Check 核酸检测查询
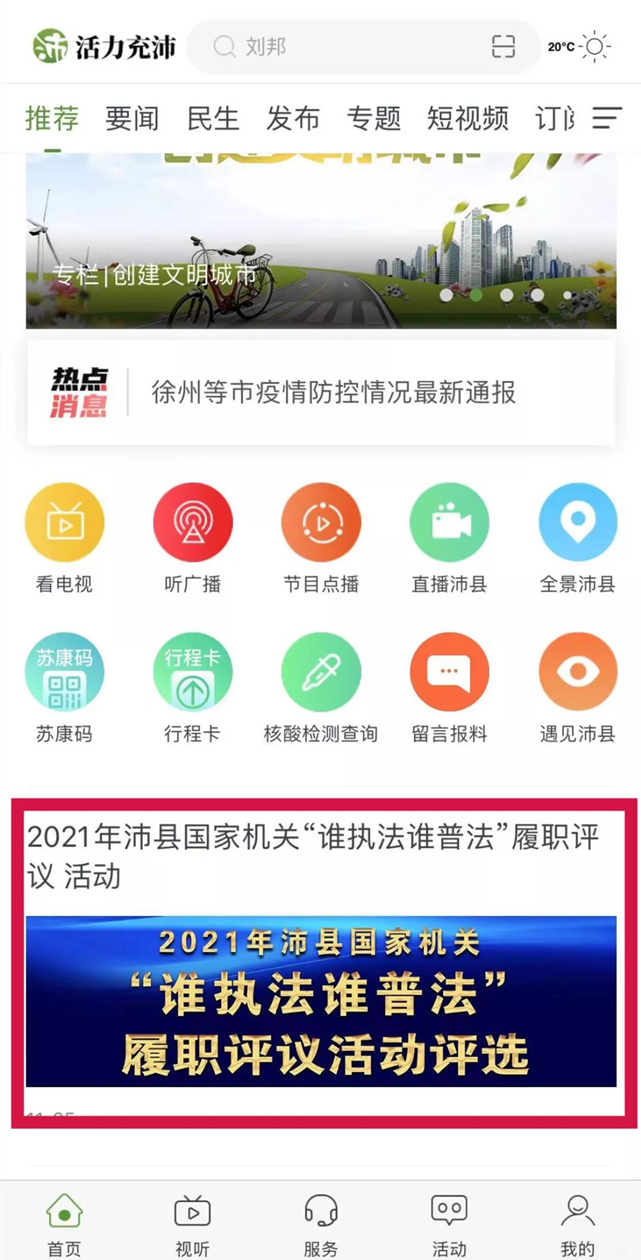The image size is (641, 1260). click(x=321, y=687)
